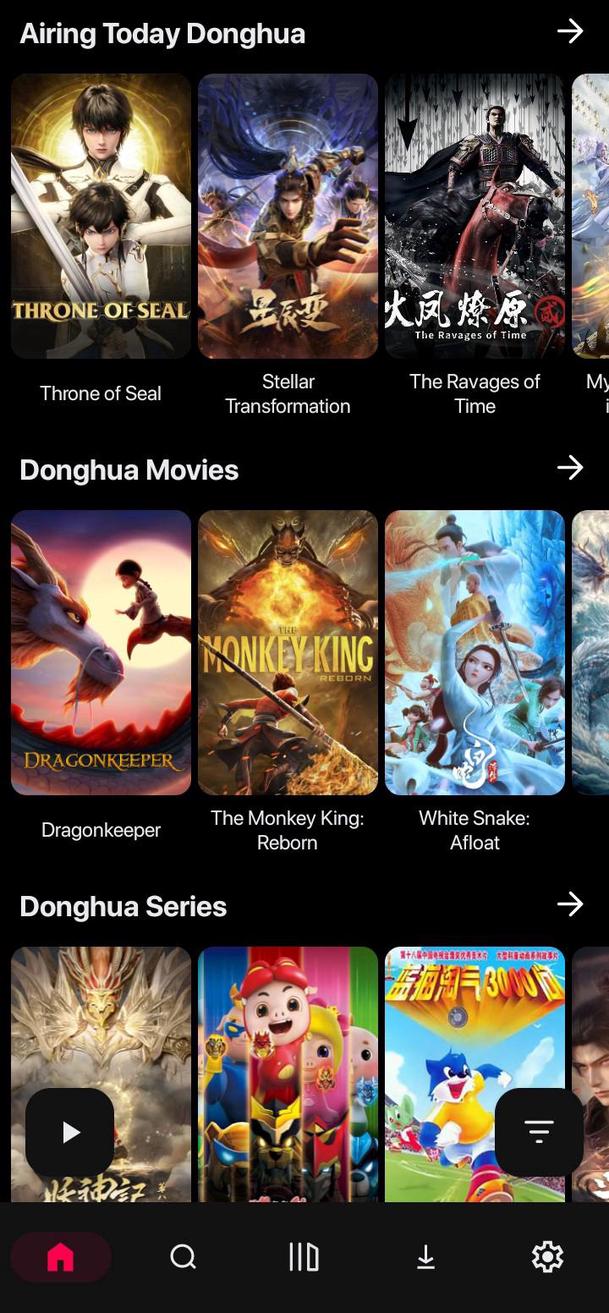
Task: Go to the Search tab
Action: pos(183,1257)
